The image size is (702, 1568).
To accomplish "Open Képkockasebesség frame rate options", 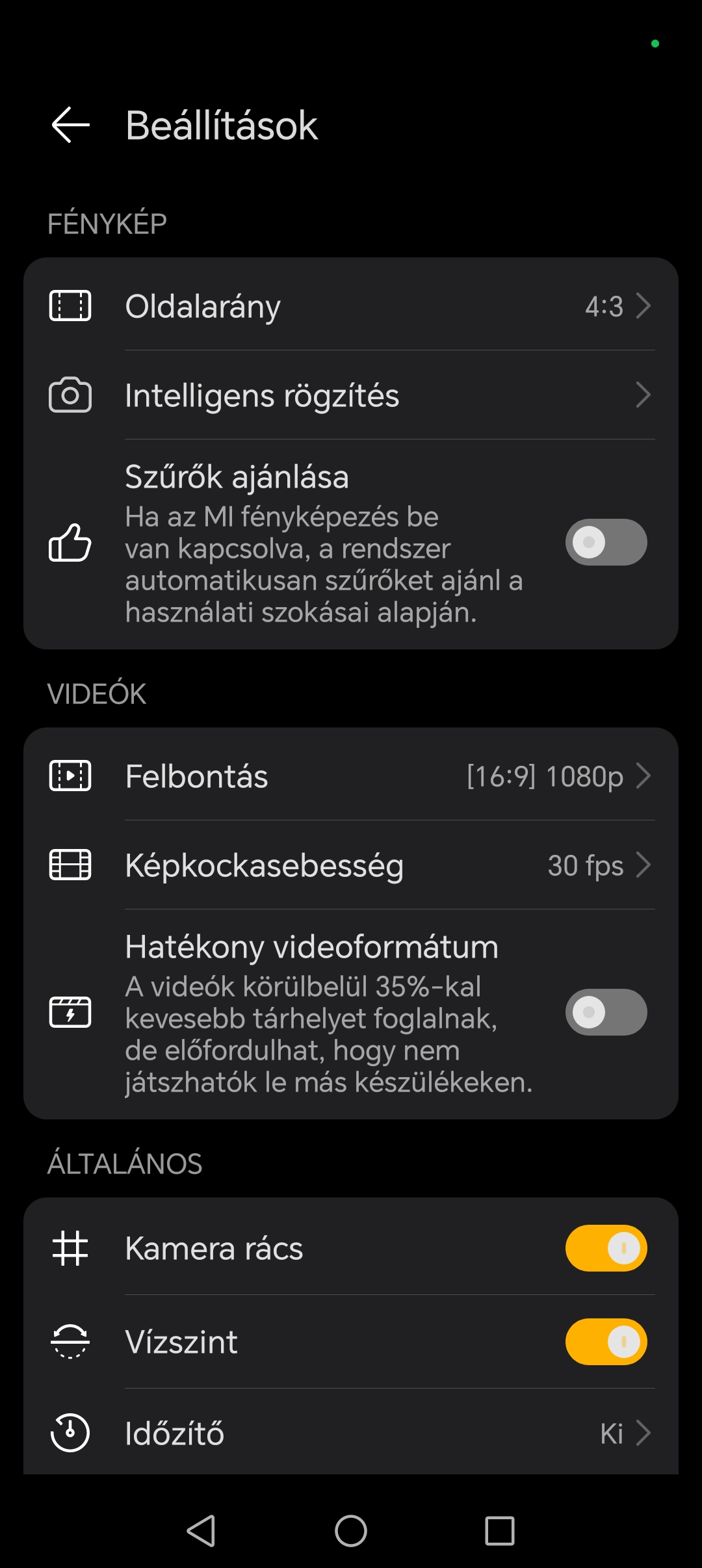I will point(351,865).
